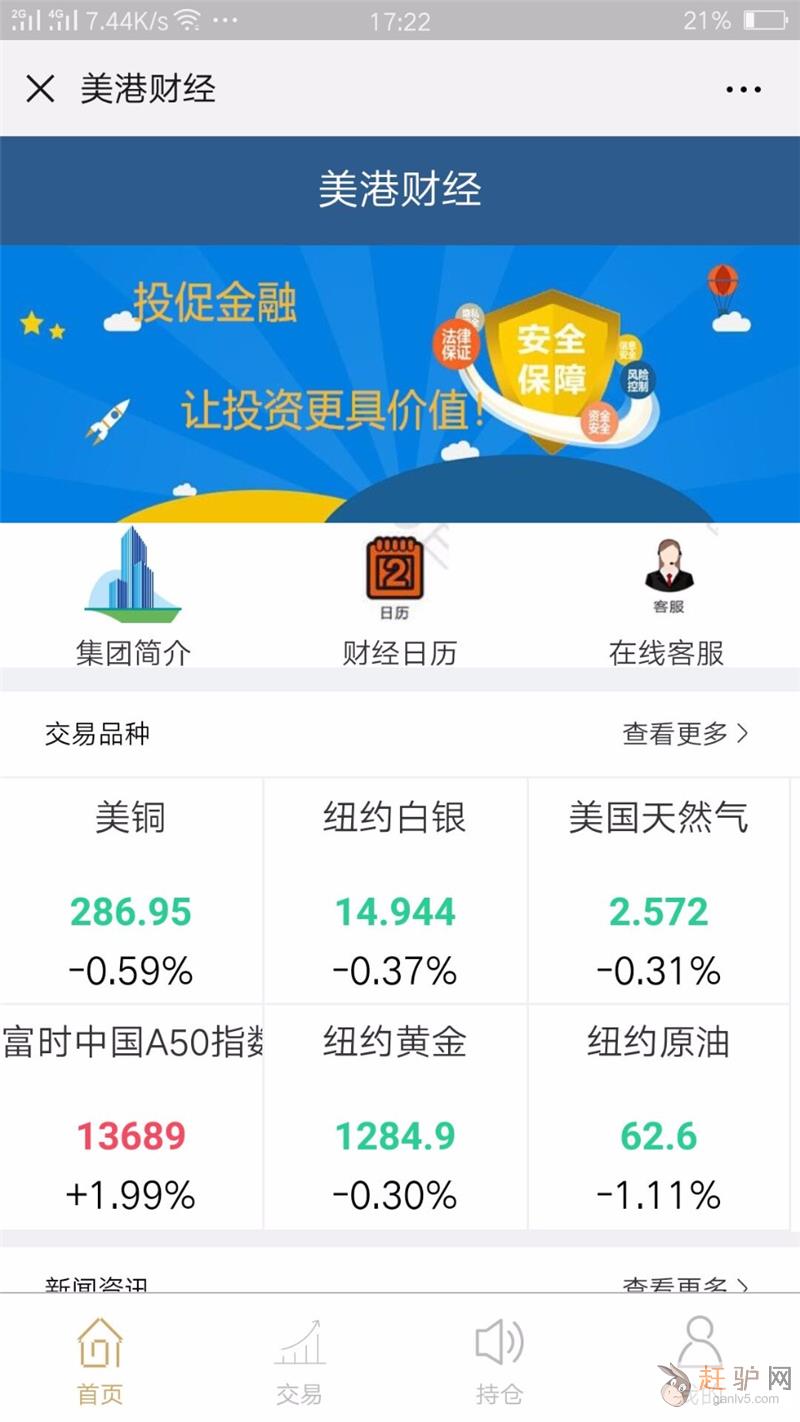Open the three-dot overflow menu
The width and height of the screenshot is (800, 1422).
coord(743,89)
